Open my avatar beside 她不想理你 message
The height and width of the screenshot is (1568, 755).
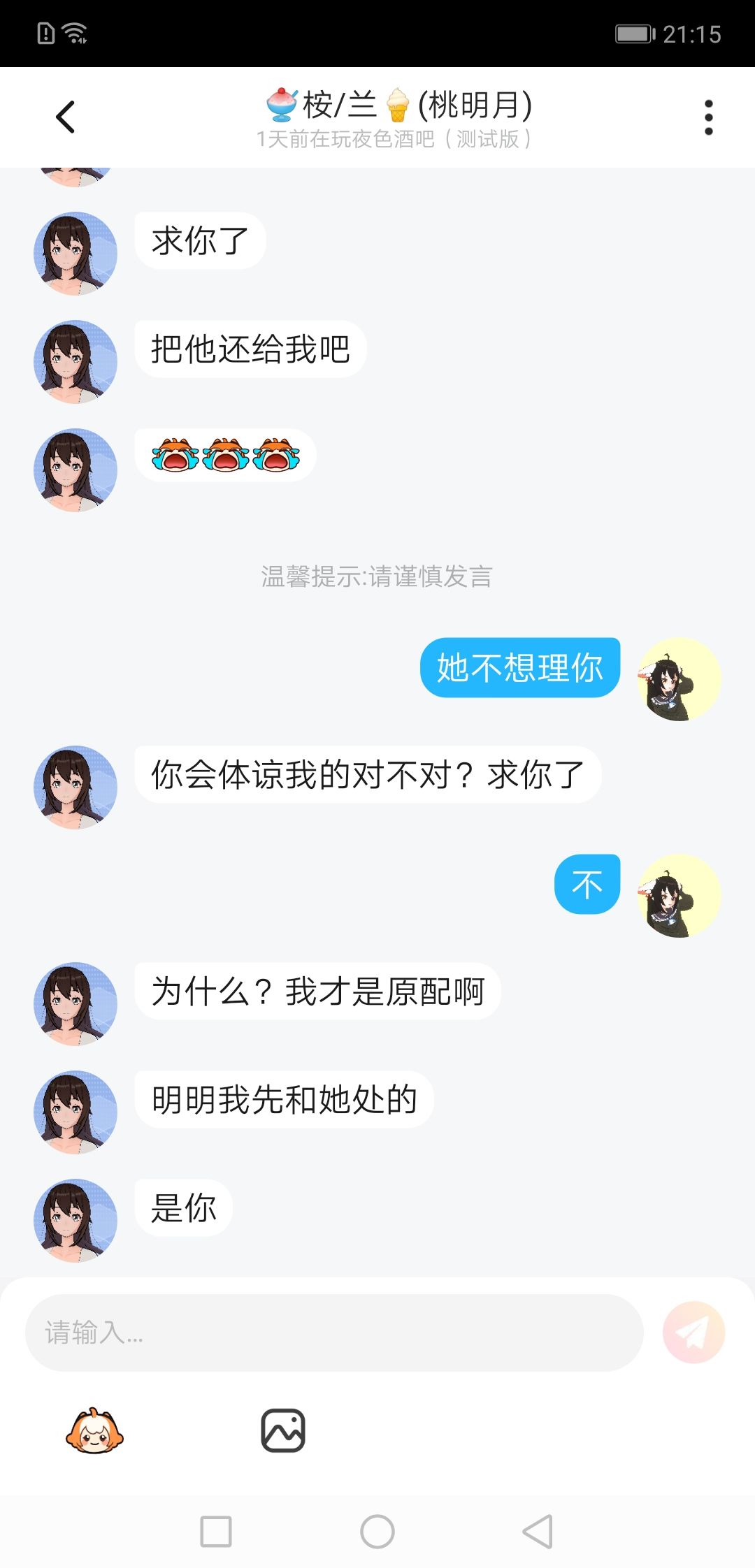679,679
